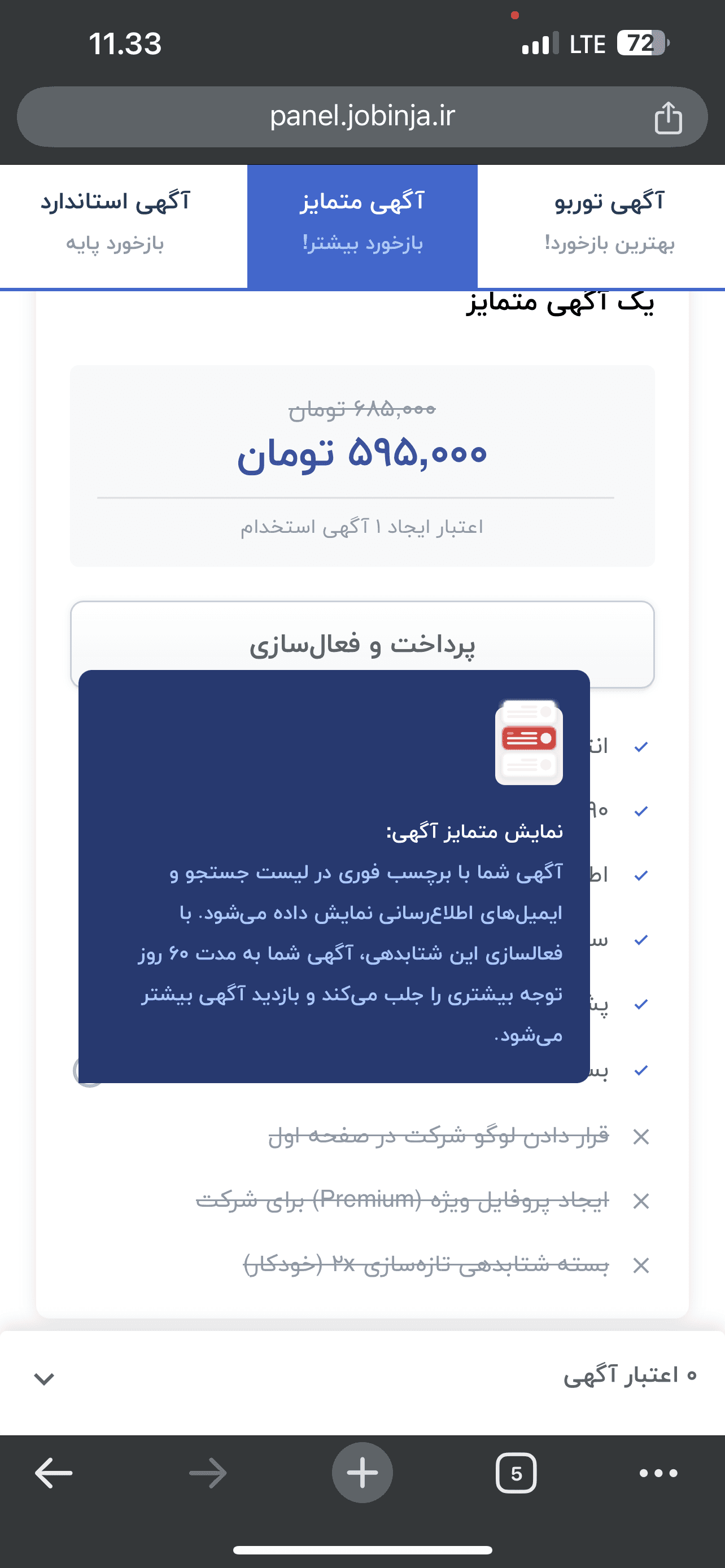Viewport: 725px width, 1568px height.
Task: Share the page from the address bar
Action: pos(668,117)
